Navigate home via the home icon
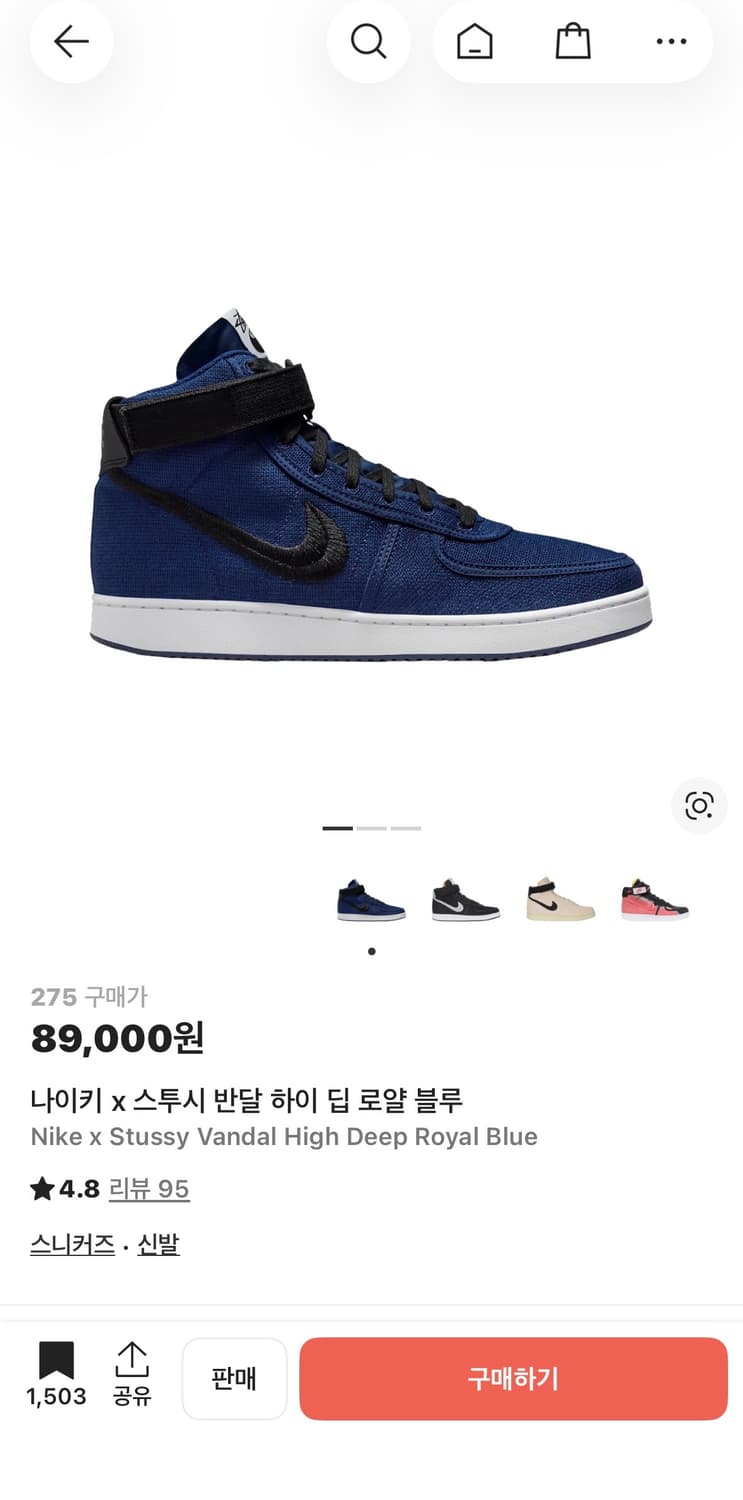The width and height of the screenshot is (743, 1500). pyautogui.click(x=474, y=42)
